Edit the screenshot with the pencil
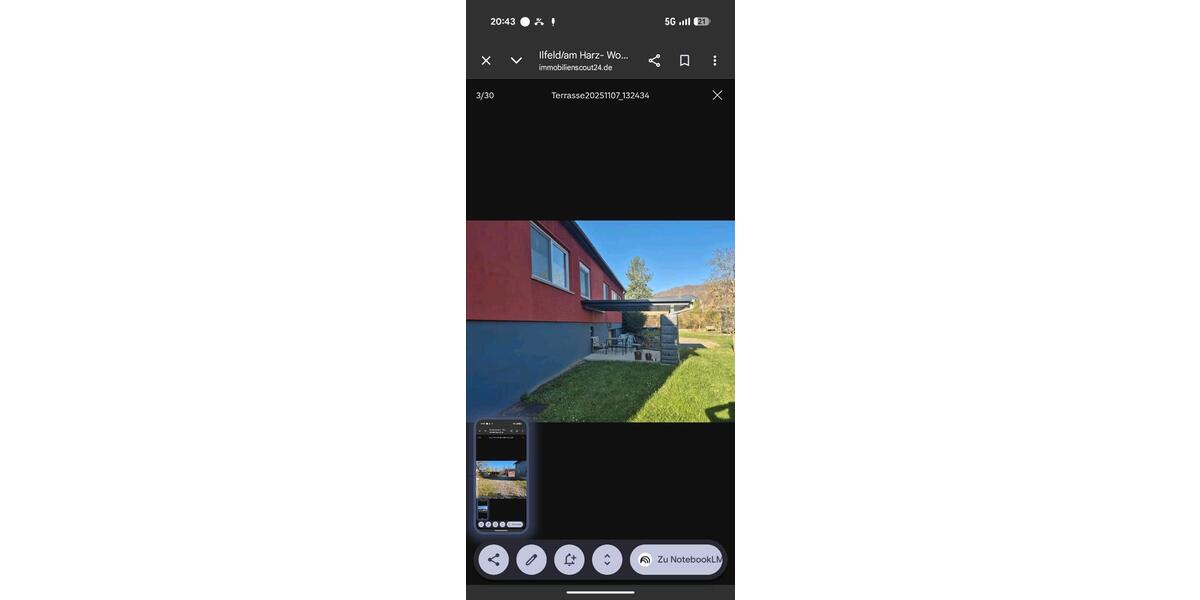This screenshot has width=1200, height=600. point(531,560)
